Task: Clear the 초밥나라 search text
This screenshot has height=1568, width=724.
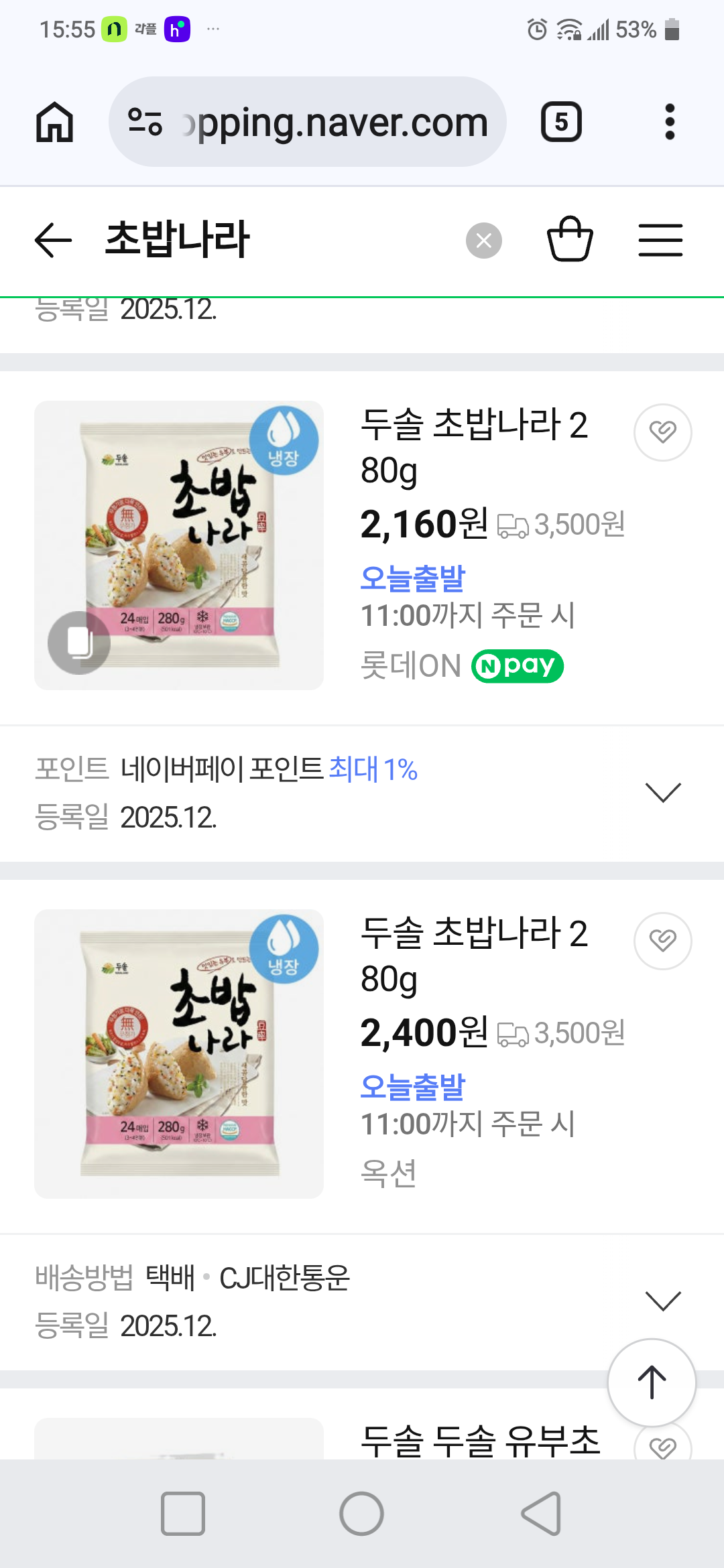Action: [x=483, y=240]
